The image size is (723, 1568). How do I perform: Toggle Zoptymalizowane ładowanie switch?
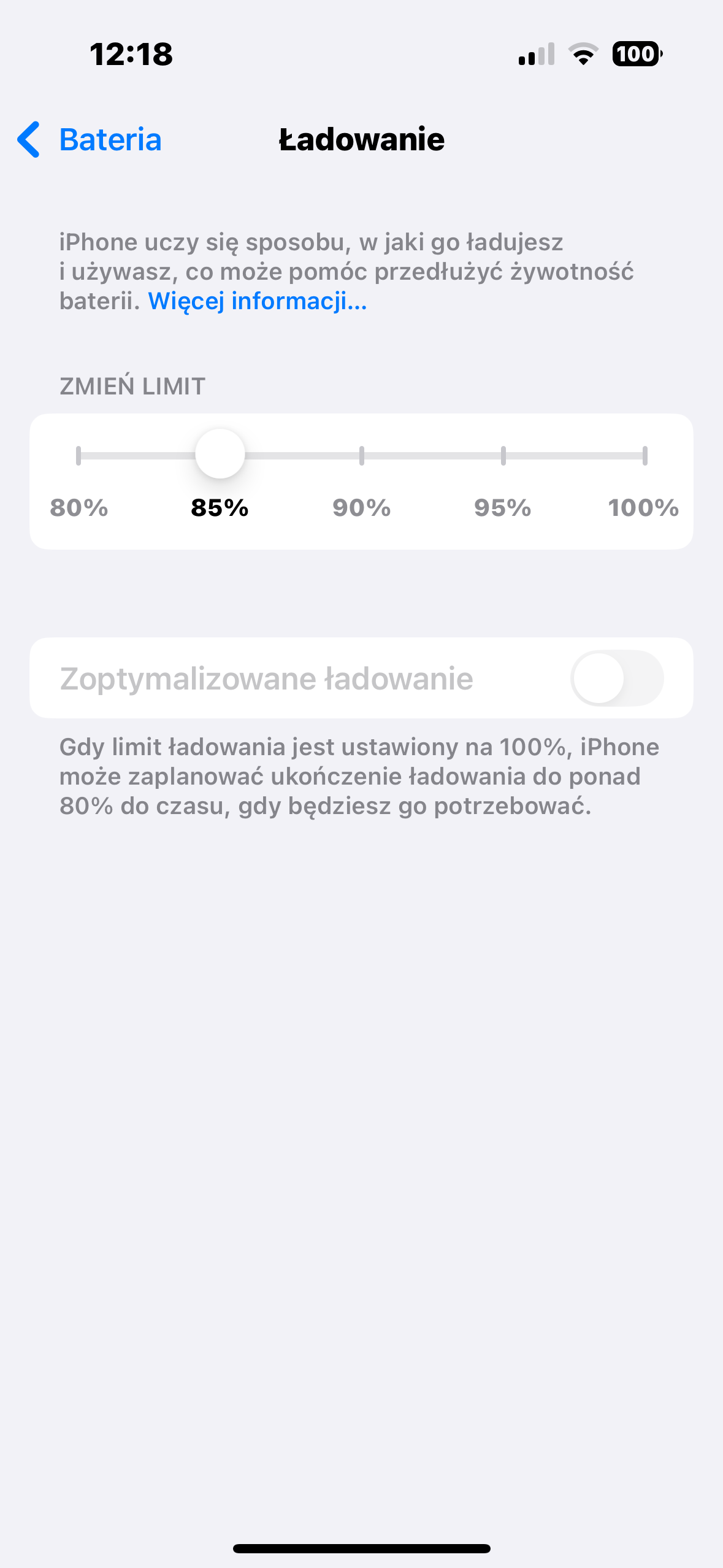[617, 678]
